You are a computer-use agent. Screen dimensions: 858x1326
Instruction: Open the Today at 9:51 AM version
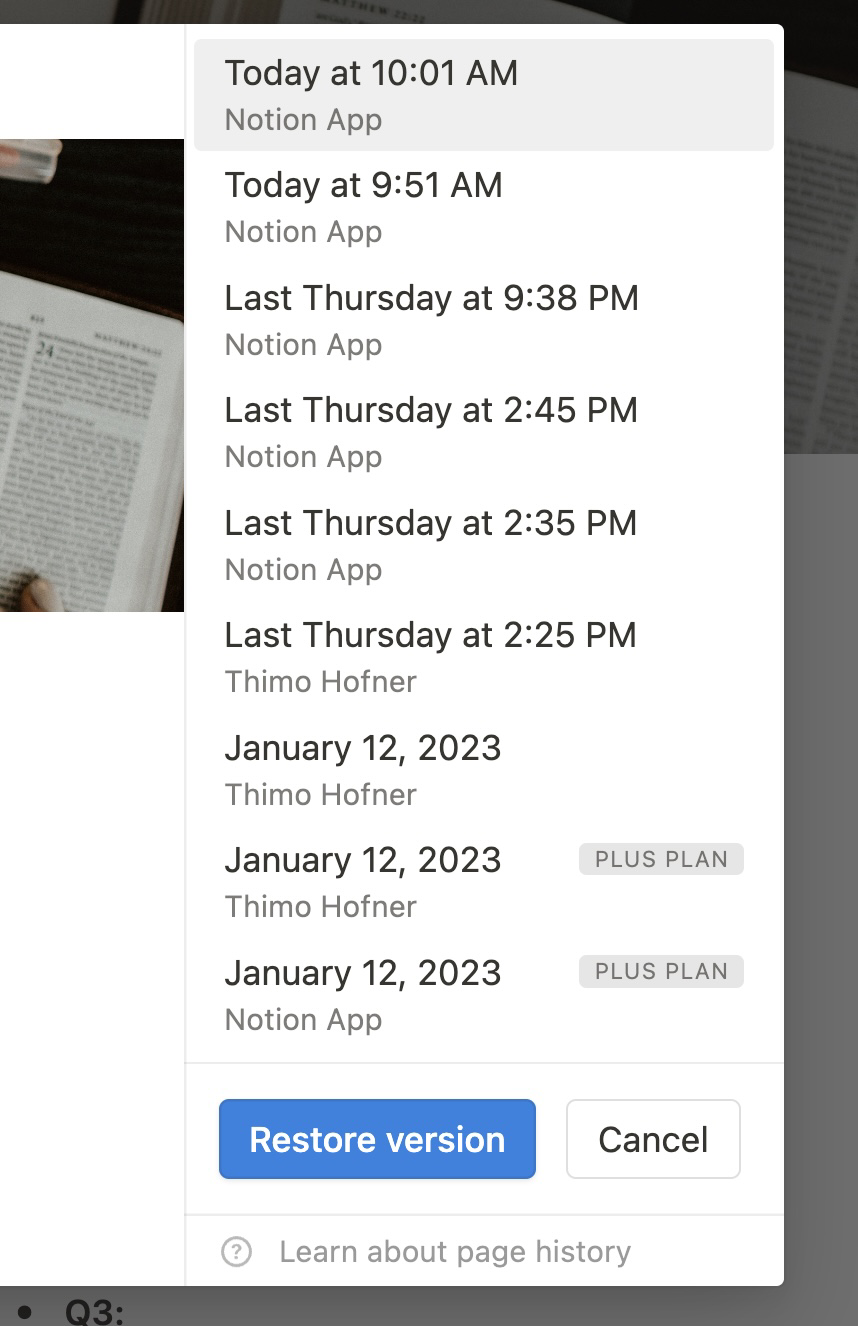pyautogui.click(x=483, y=207)
